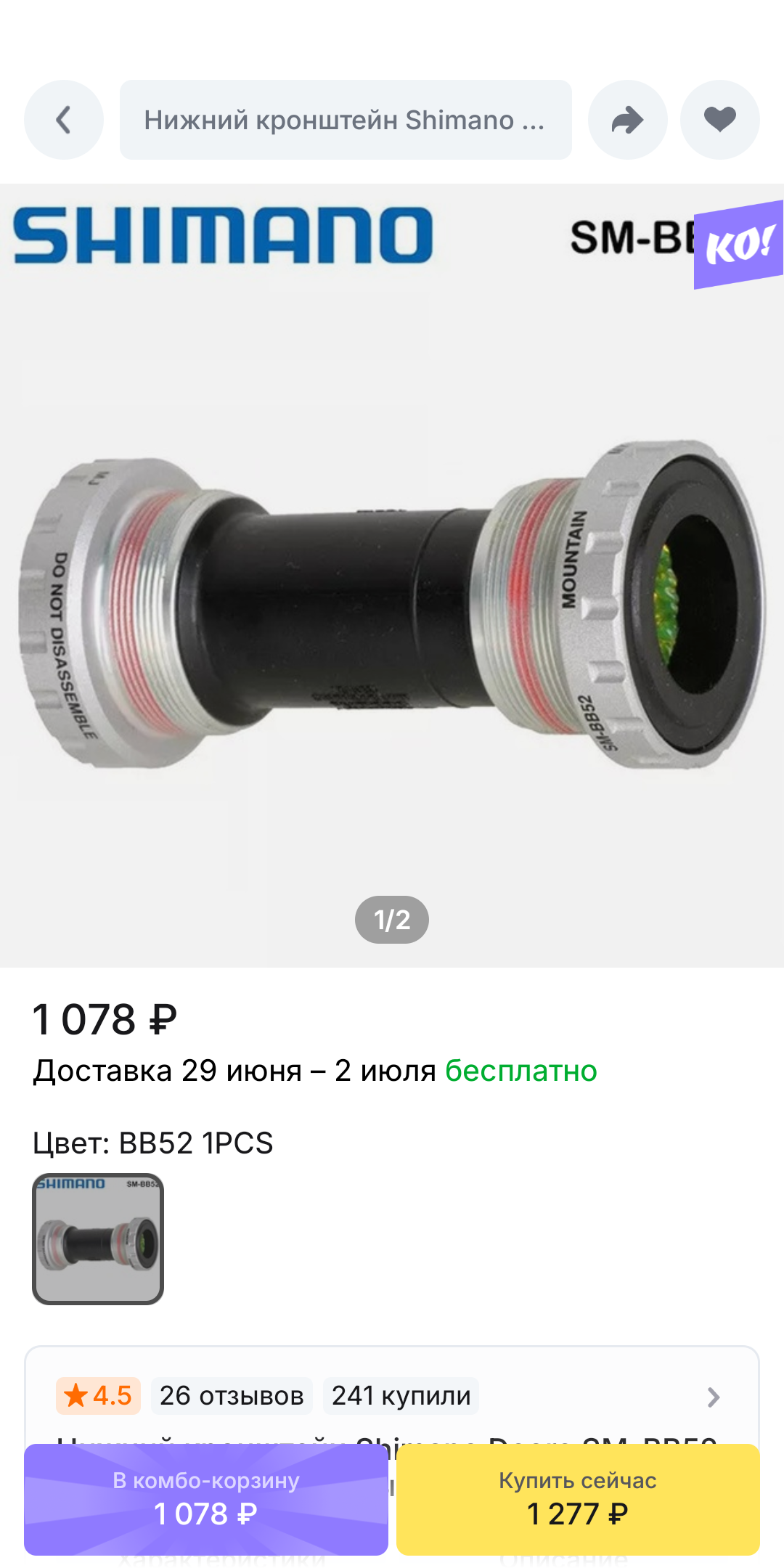Buy now for 1 277 ₽
Viewport: 784px width, 1568px height.
pos(578,1500)
